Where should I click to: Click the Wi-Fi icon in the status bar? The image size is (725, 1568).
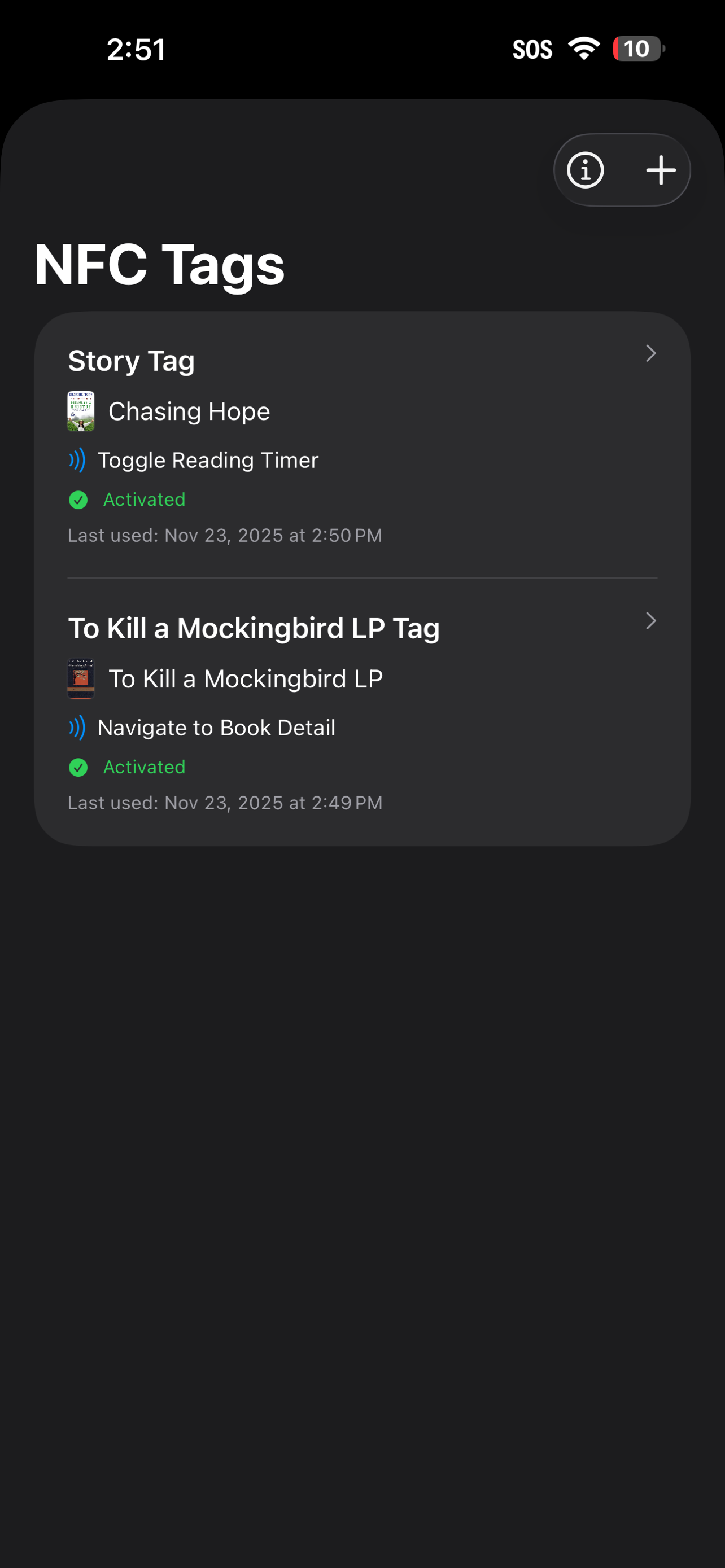583,49
